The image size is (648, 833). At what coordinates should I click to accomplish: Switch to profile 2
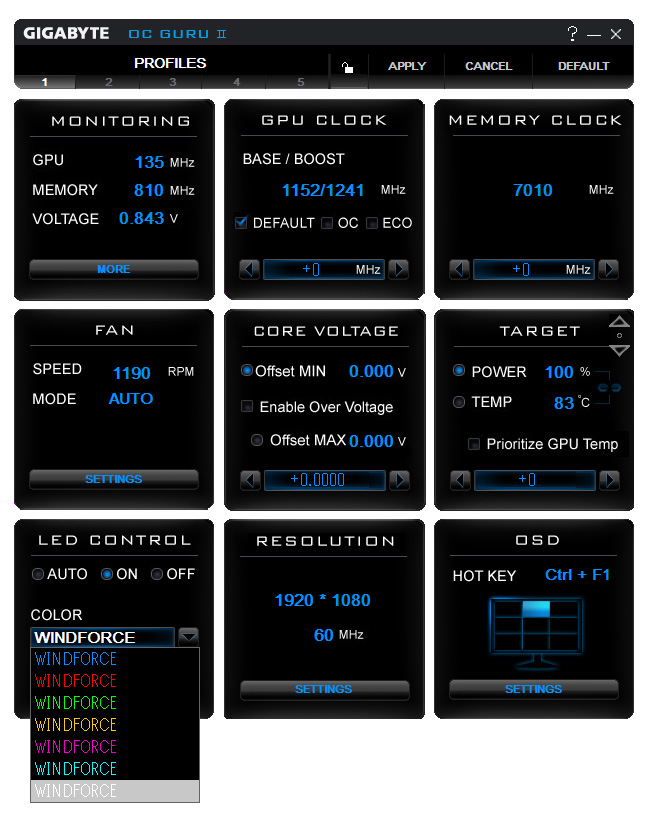tap(109, 82)
